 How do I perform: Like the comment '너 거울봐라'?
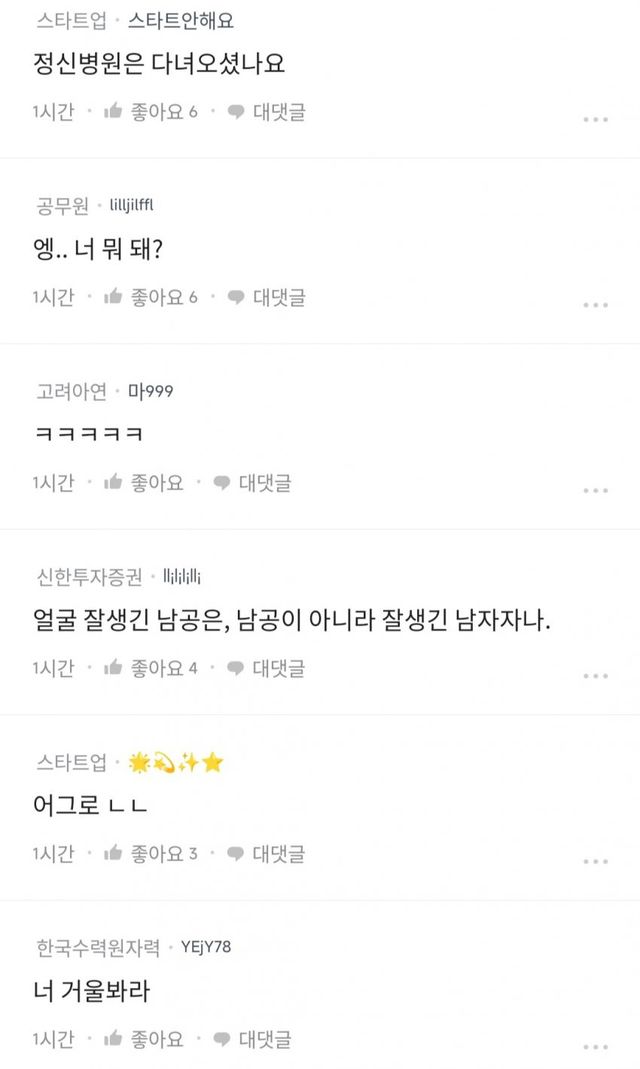click(x=144, y=1040)
